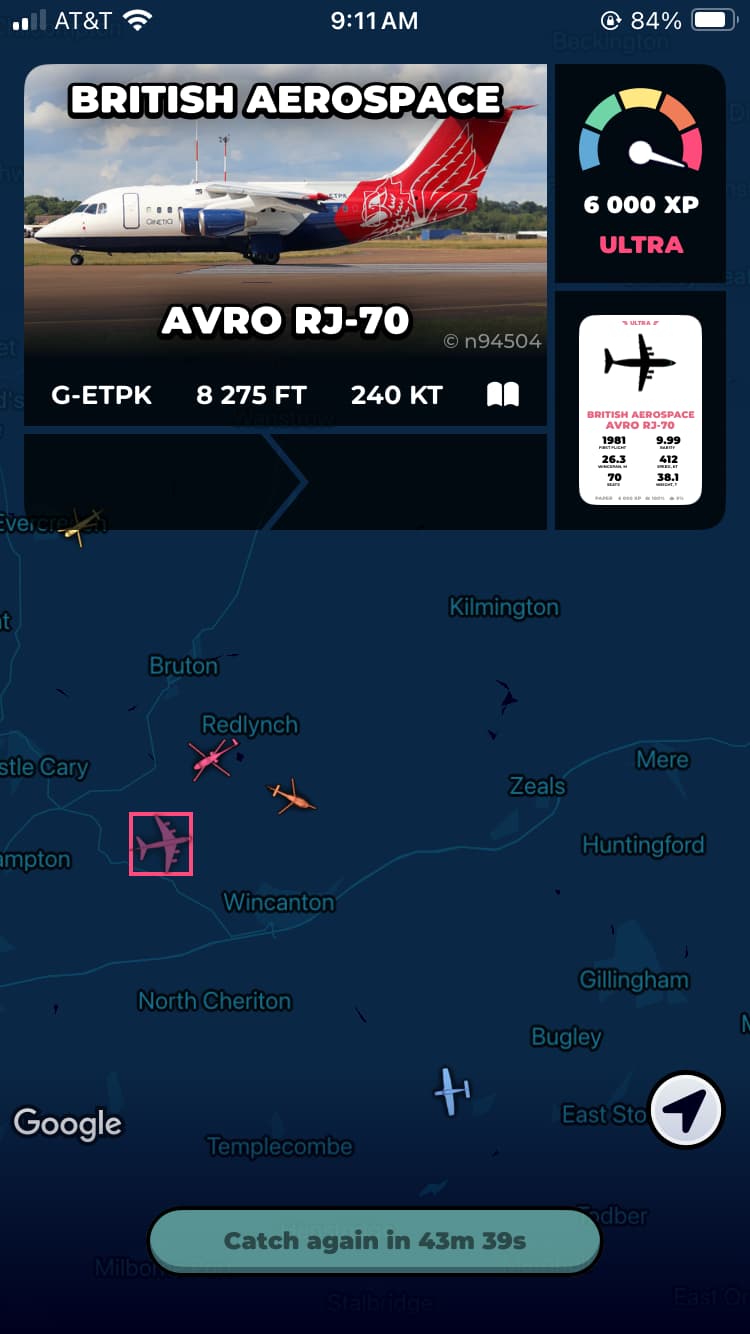Select the orange helicopter below Redlynch
750x1334 pixels.
click(x=292, y=797)
